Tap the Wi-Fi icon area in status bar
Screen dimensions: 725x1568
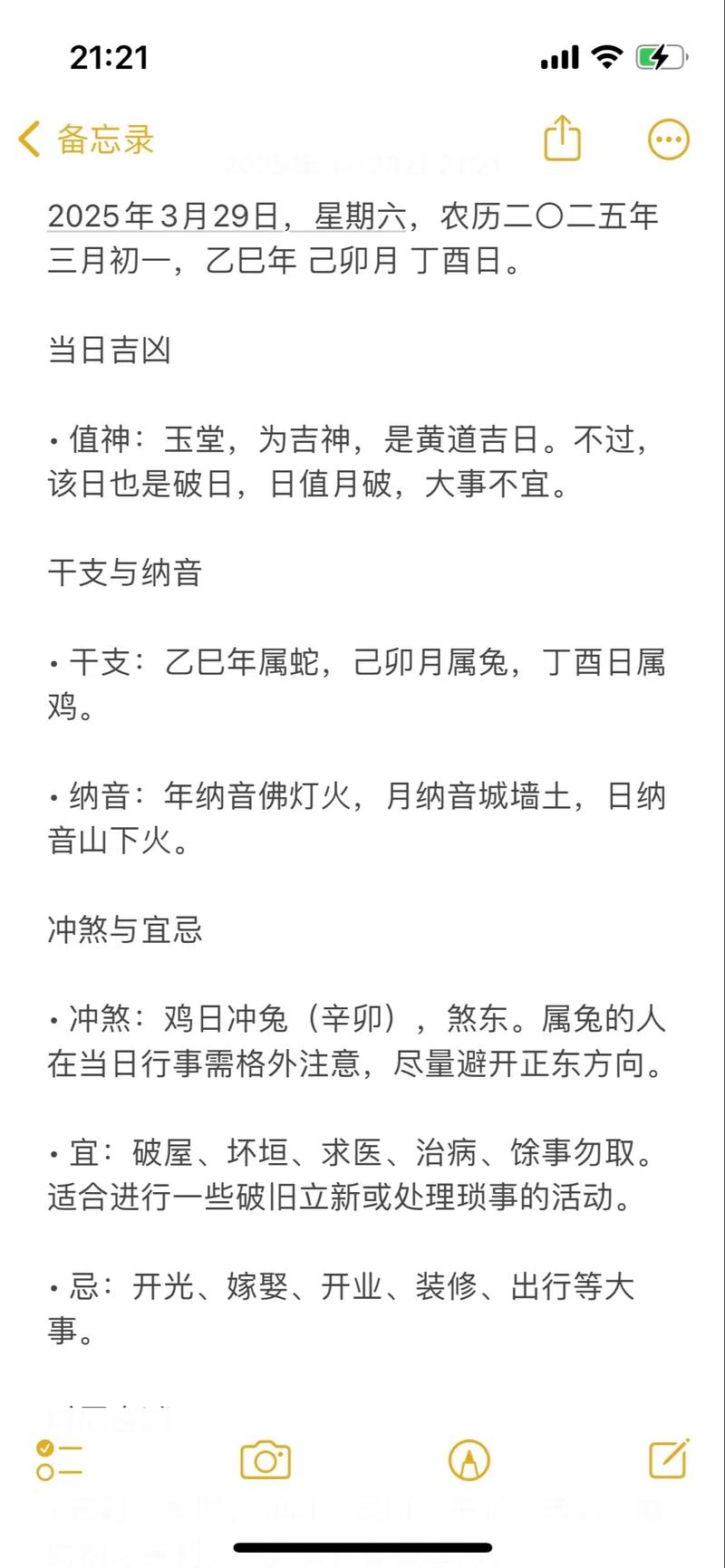pyautogui.click(x=605, y=56)
